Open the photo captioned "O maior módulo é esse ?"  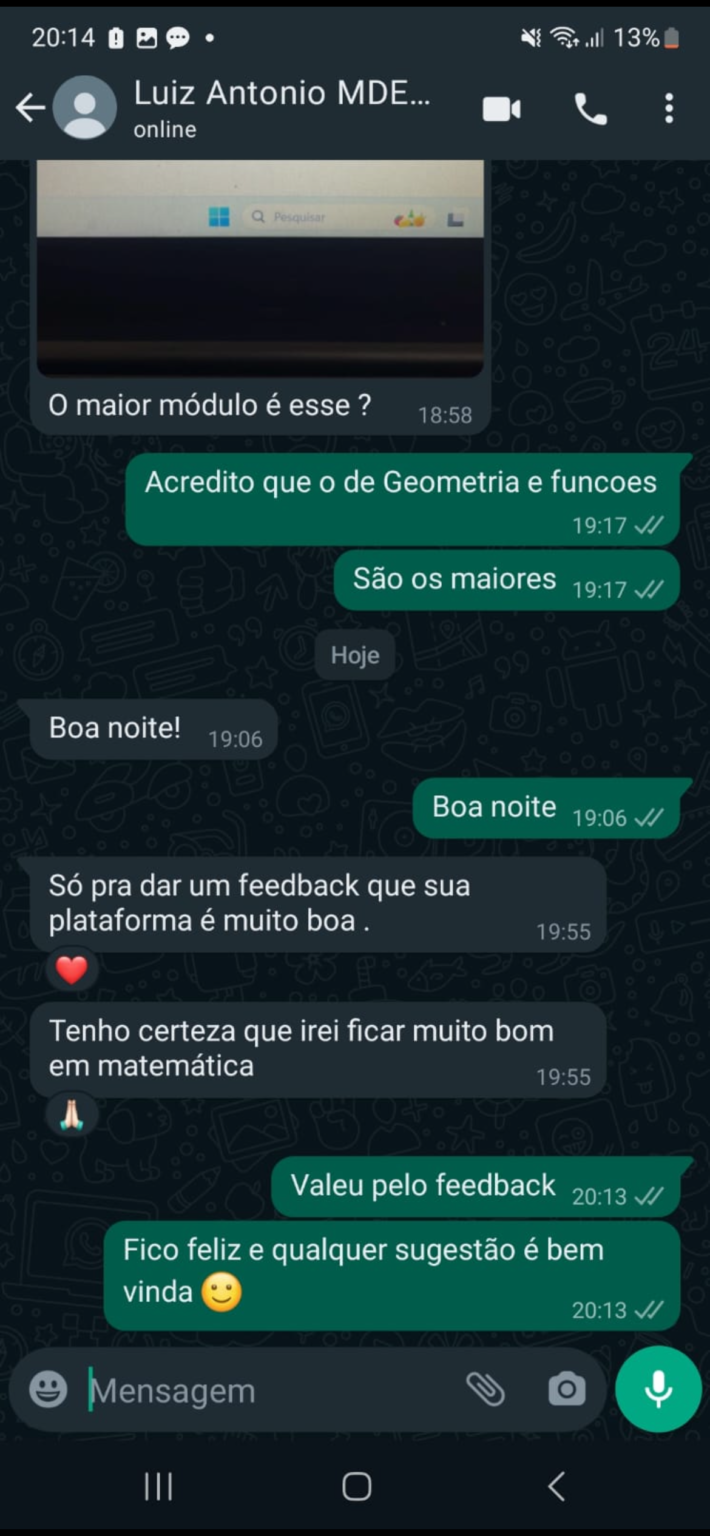260,268
